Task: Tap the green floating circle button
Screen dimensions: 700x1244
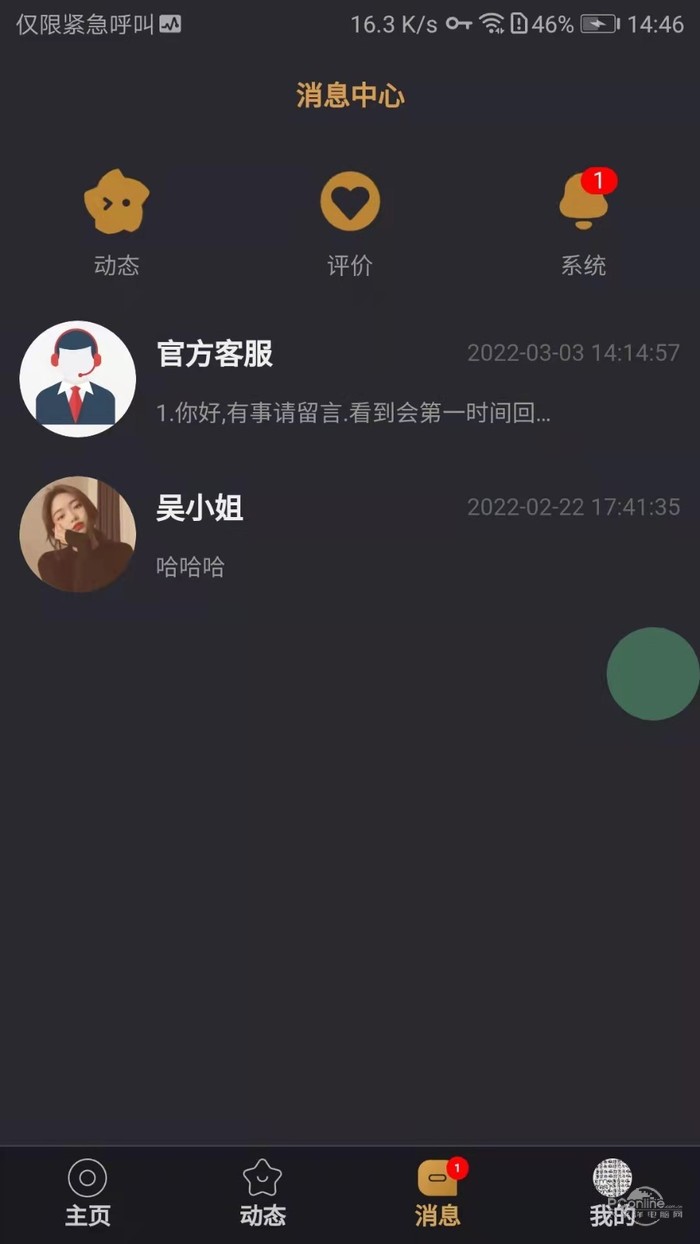Action: tap(653, 674)
